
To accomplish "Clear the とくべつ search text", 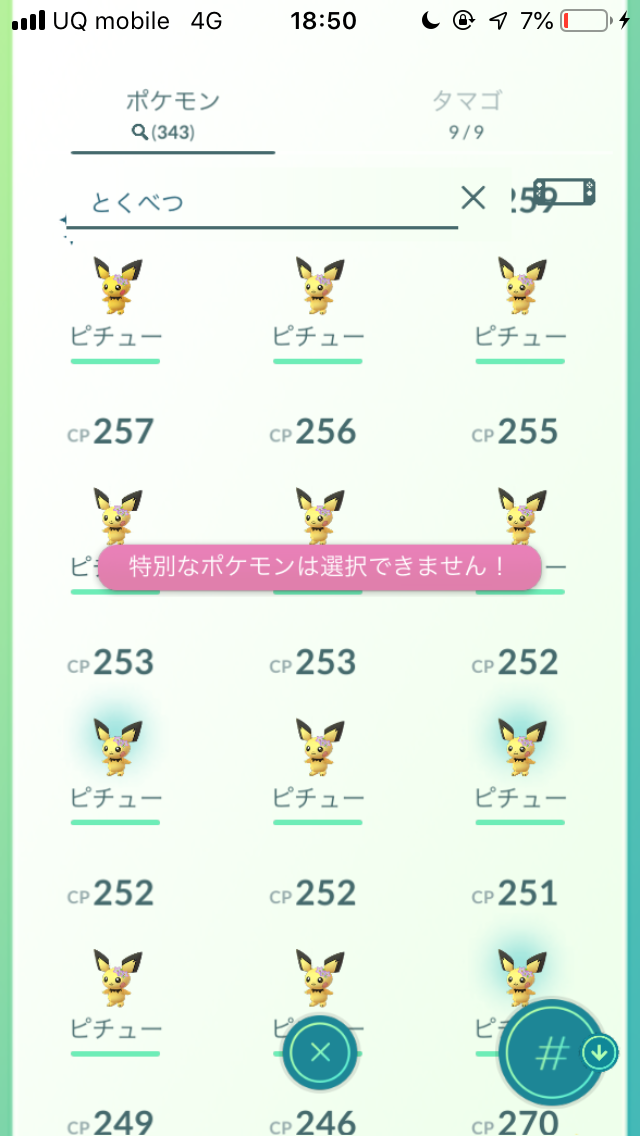I will [x=473, y=198].
